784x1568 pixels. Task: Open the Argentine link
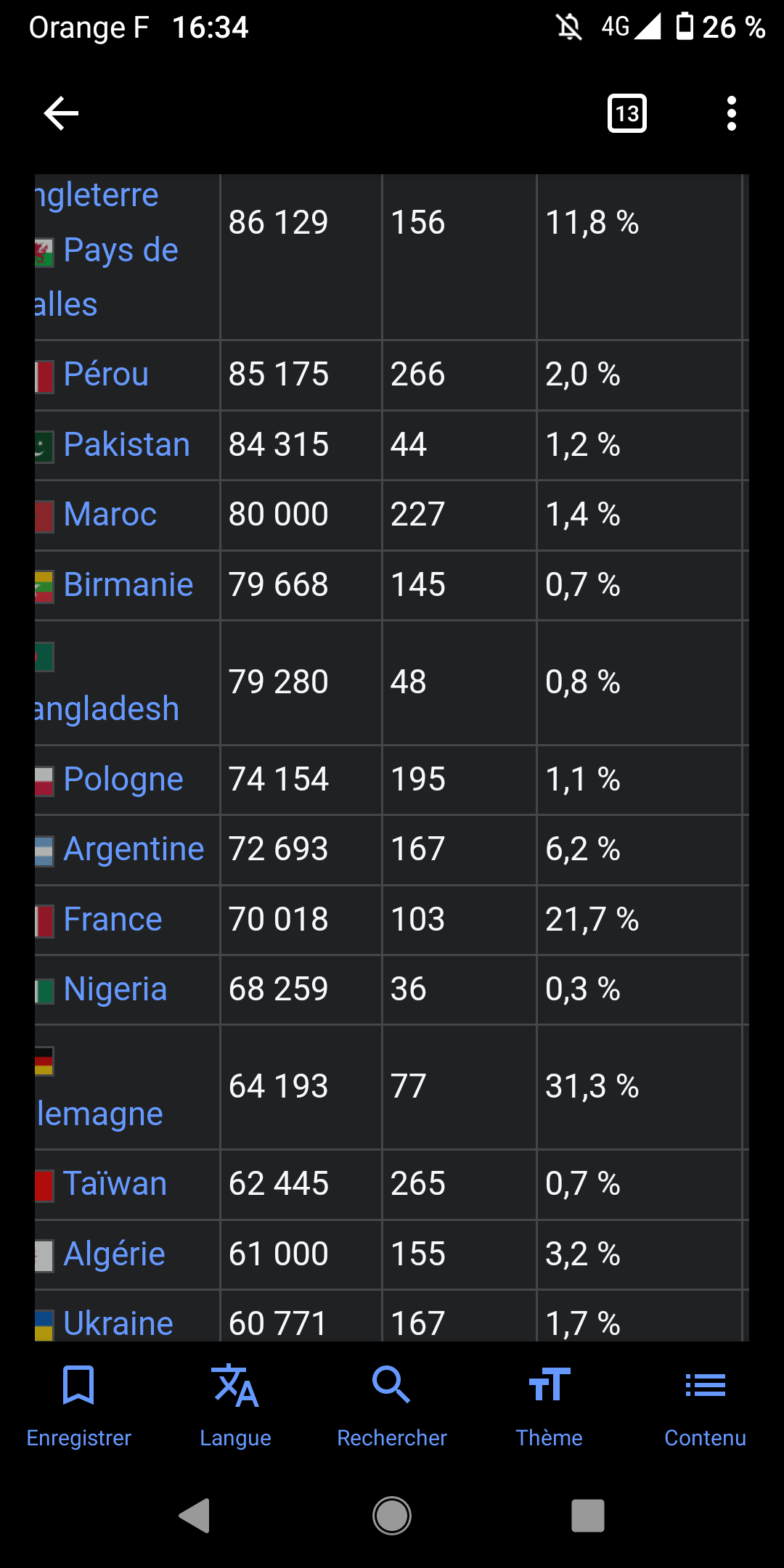click(134, 849)
